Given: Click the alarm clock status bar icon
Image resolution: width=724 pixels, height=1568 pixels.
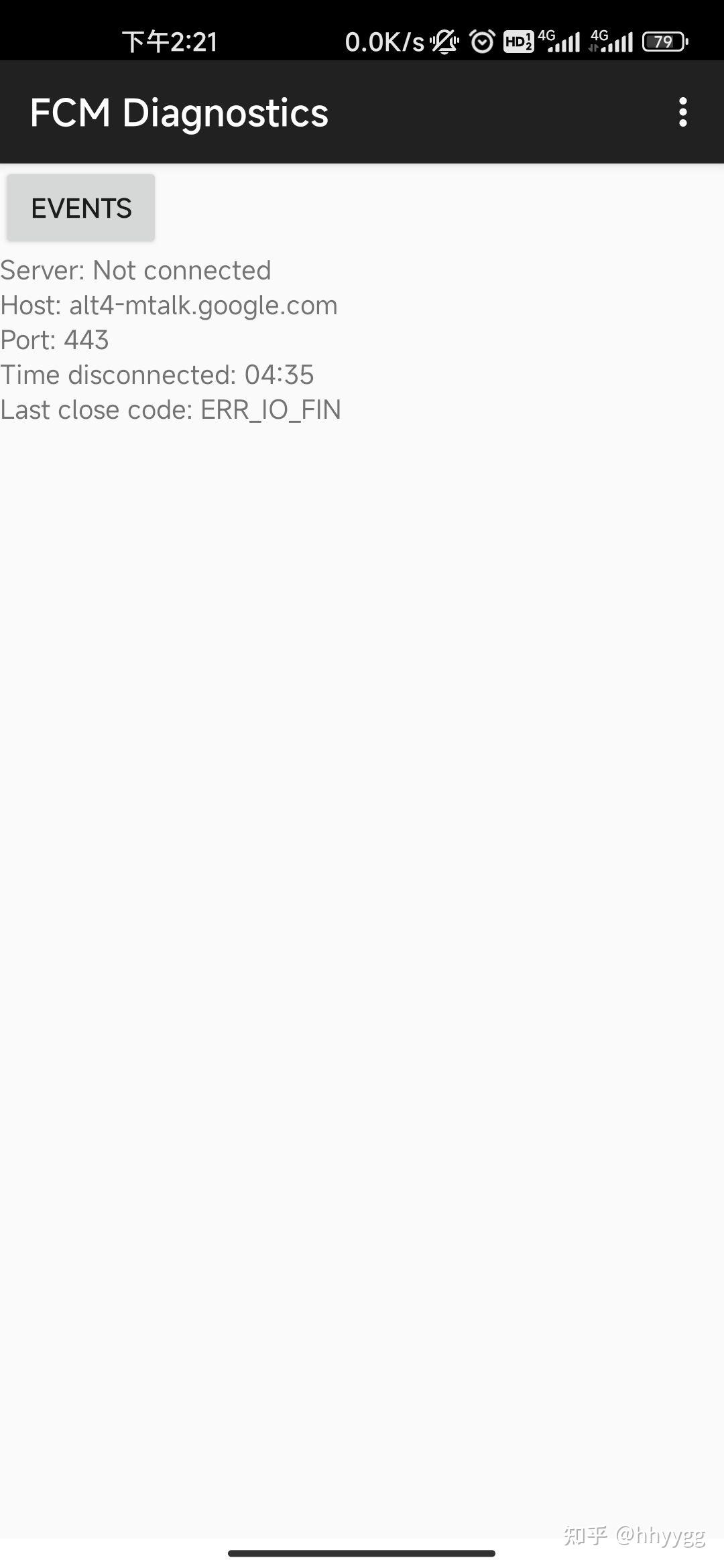Looking at the screenshot, I should (x=481, y=42).
